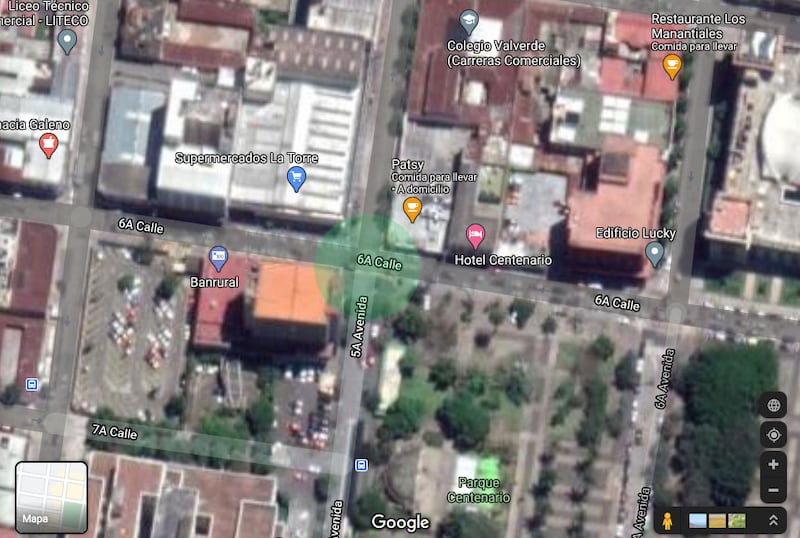
Task: Select the Farmacia Galeno pin
Action: 47,147
